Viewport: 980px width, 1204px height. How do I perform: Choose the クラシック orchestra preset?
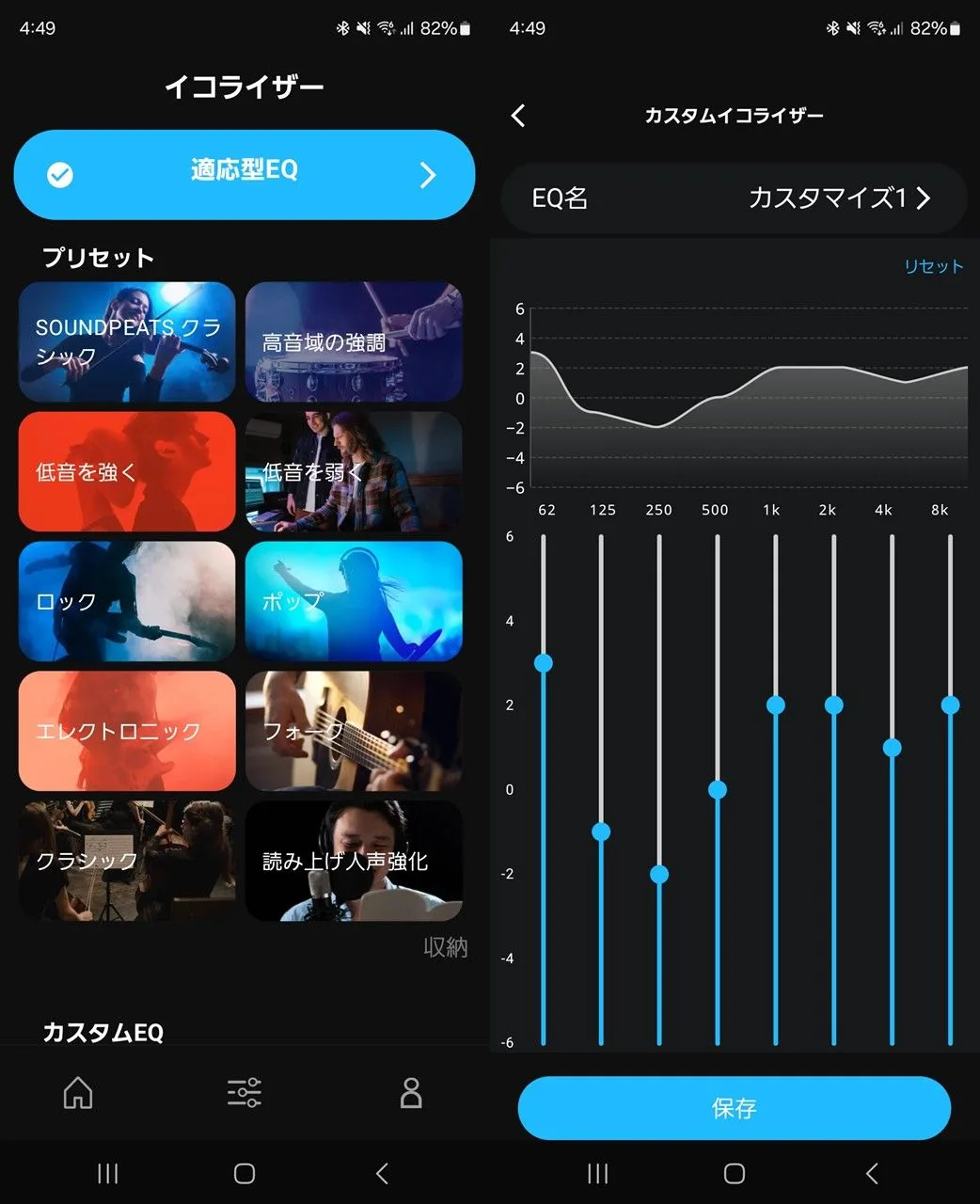(x=127, y=861)
